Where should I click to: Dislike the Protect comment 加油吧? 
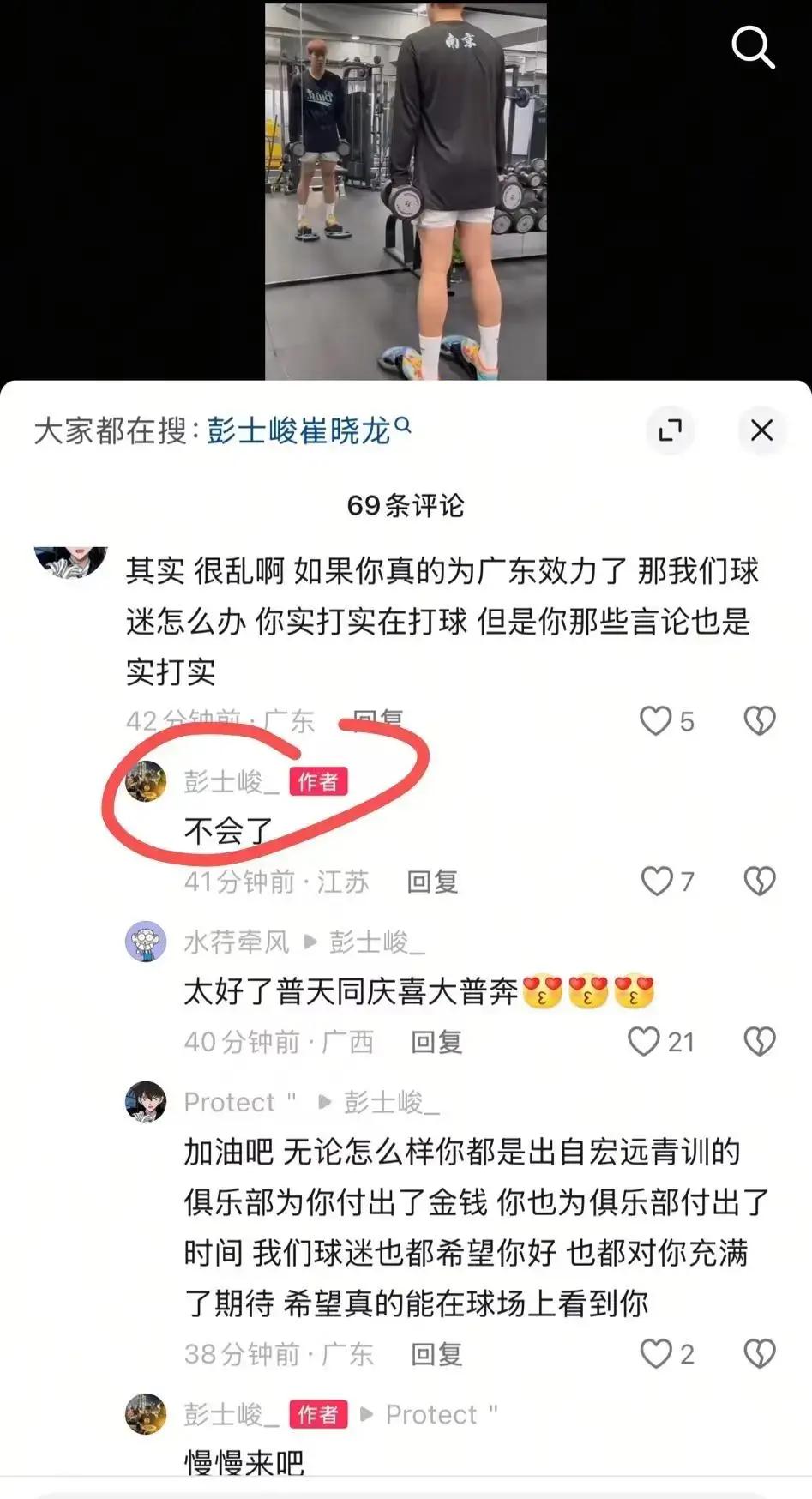(759, 1353)
